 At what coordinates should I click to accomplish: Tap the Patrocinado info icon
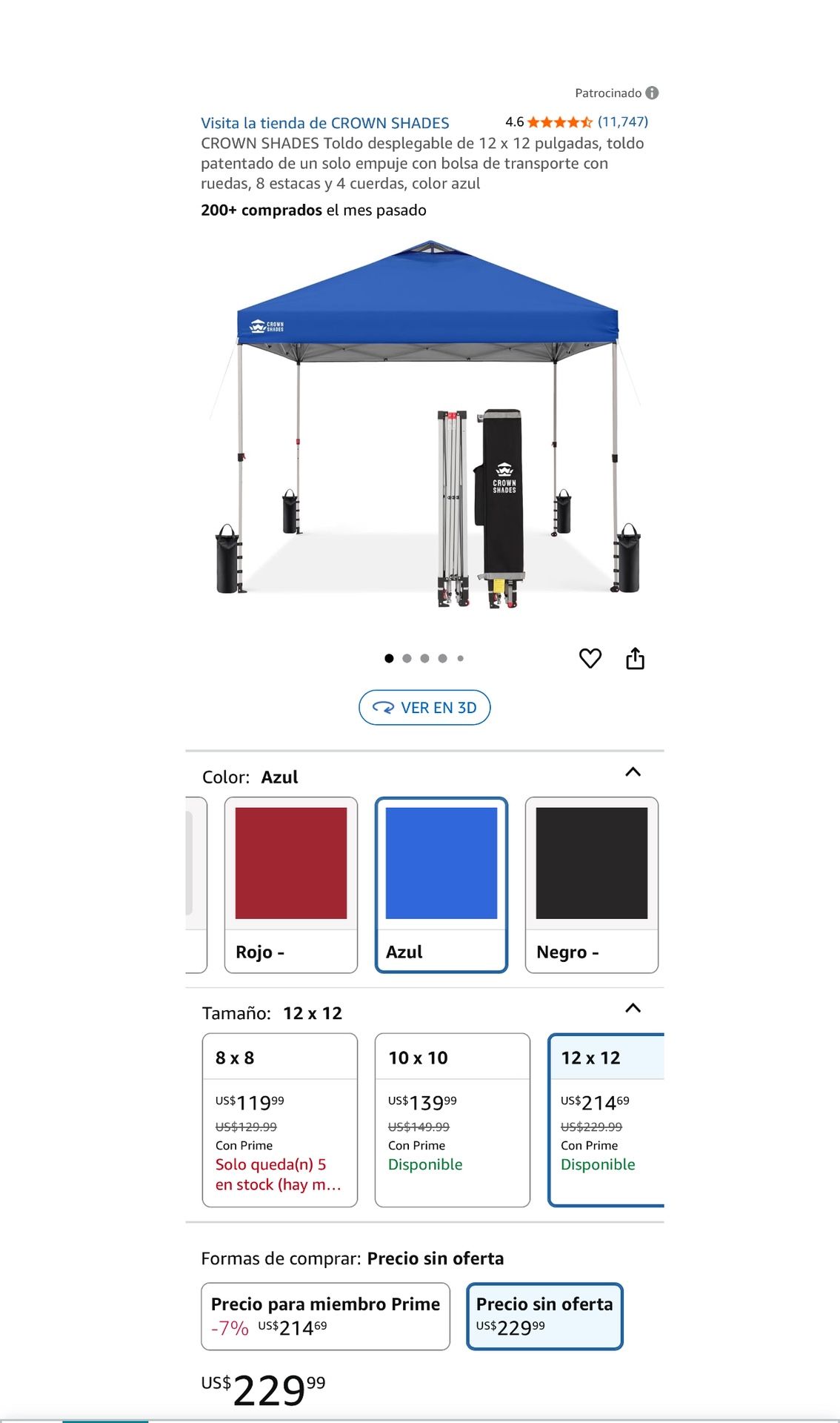pyautogui.click(x=652, y=93)
